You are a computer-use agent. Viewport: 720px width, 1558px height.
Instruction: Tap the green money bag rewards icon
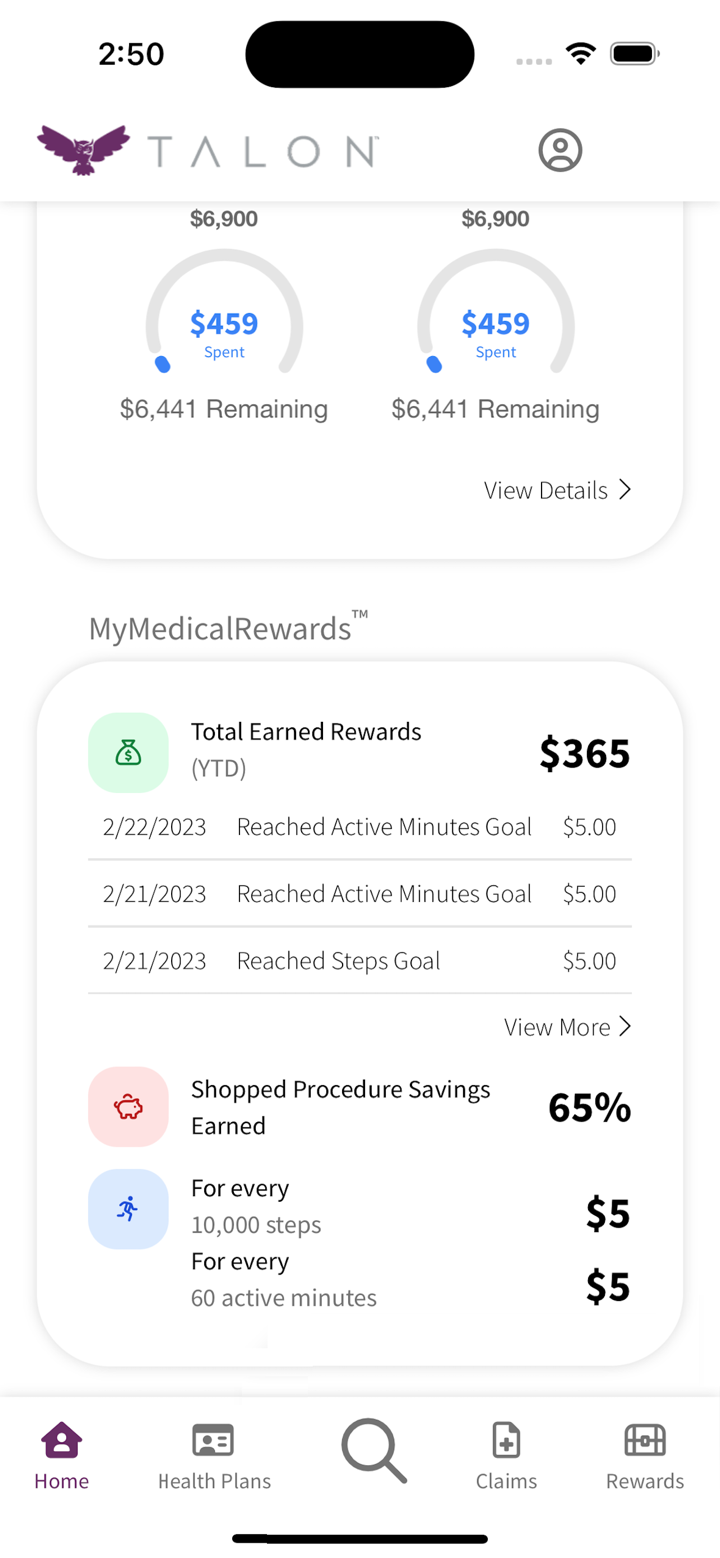128,752
